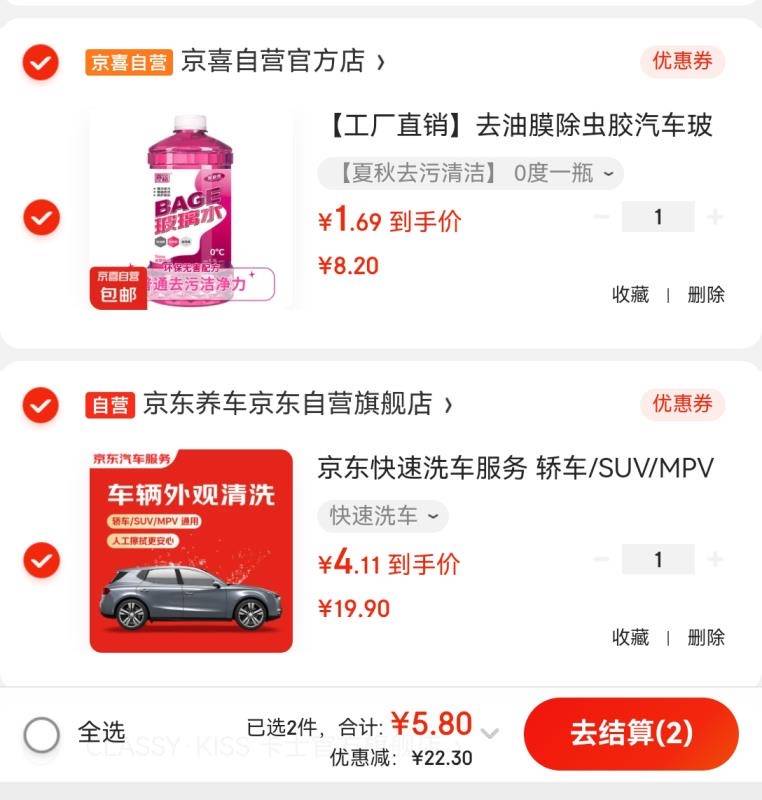Go to checkout with 去结算
This screenshot has width=762, height=800.
(631, 733)
